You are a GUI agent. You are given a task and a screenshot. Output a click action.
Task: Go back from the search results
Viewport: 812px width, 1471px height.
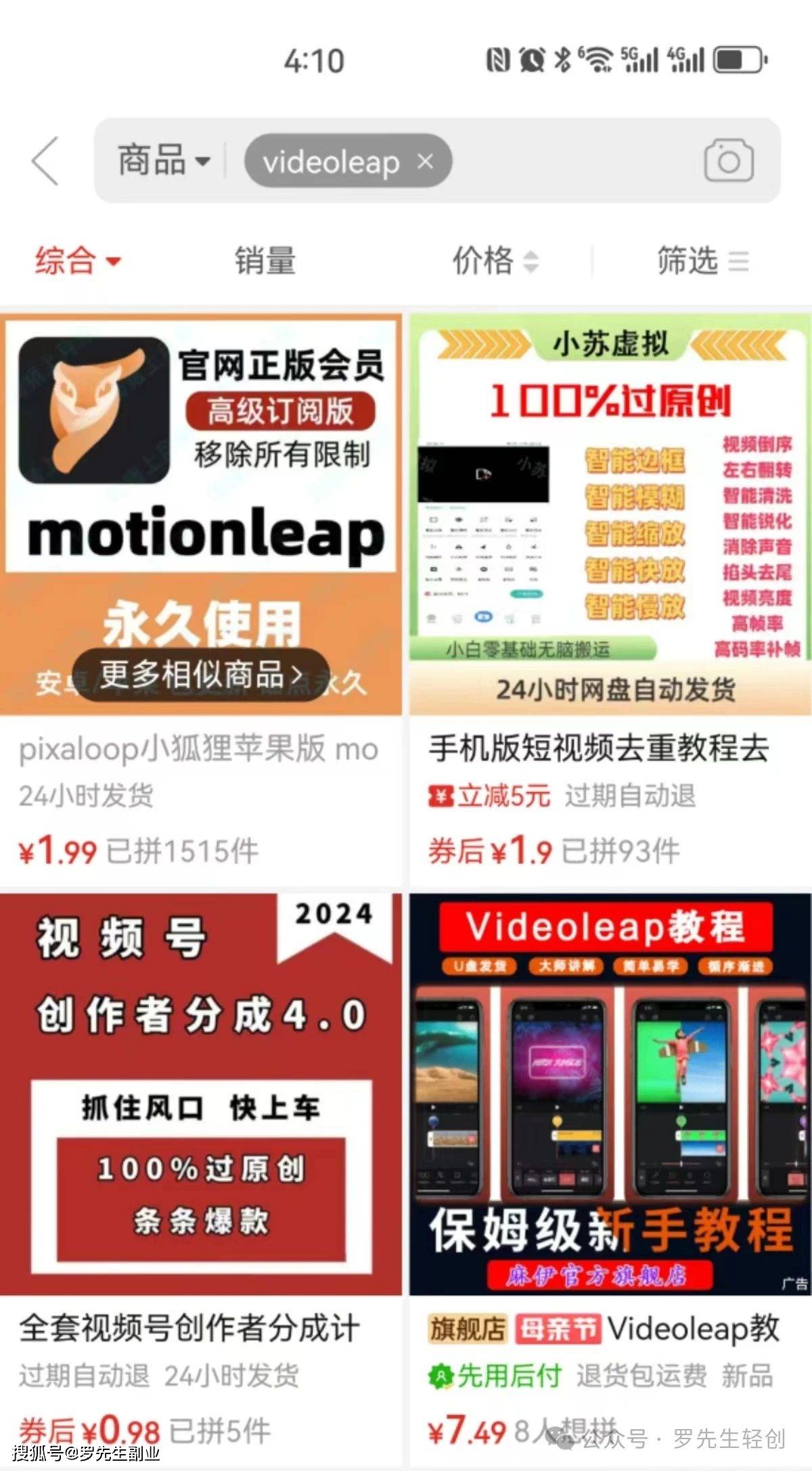46,161
